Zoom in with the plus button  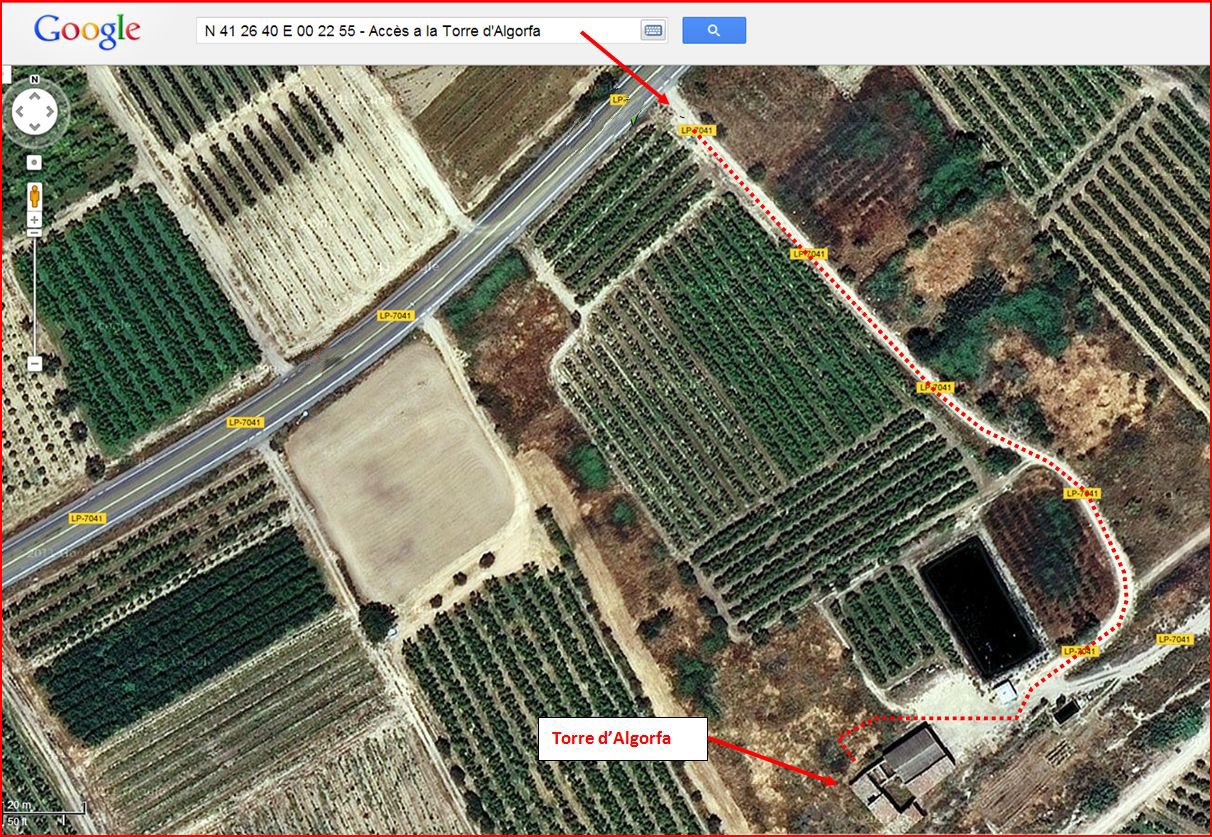tap(34, 218)
